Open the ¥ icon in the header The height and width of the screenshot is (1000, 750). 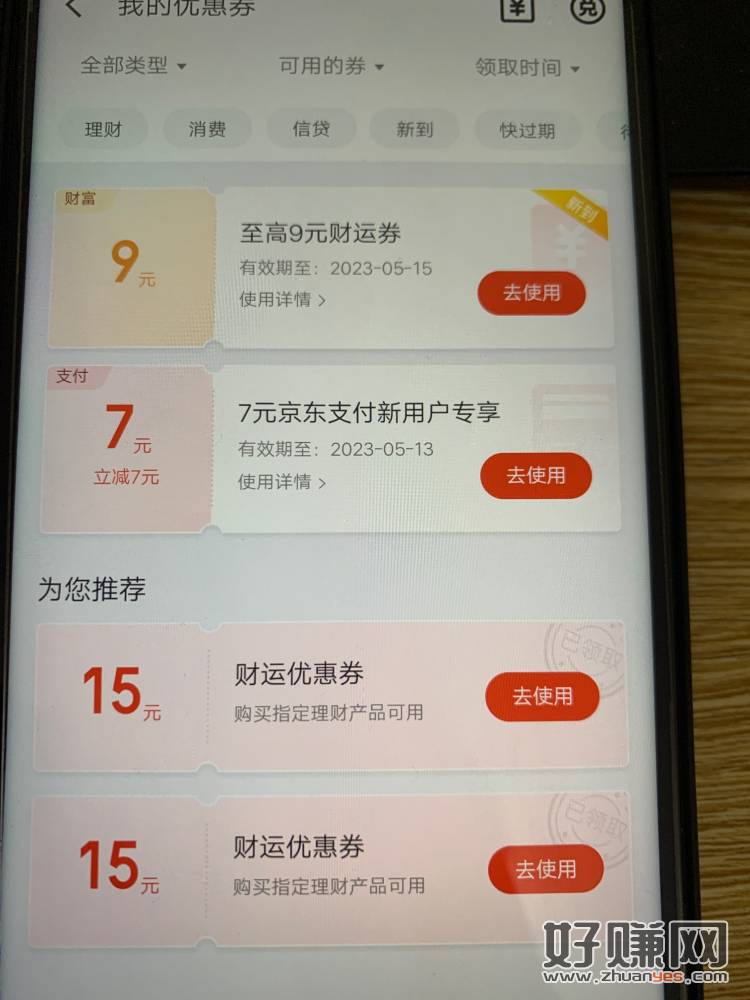(x=516, y=8)
